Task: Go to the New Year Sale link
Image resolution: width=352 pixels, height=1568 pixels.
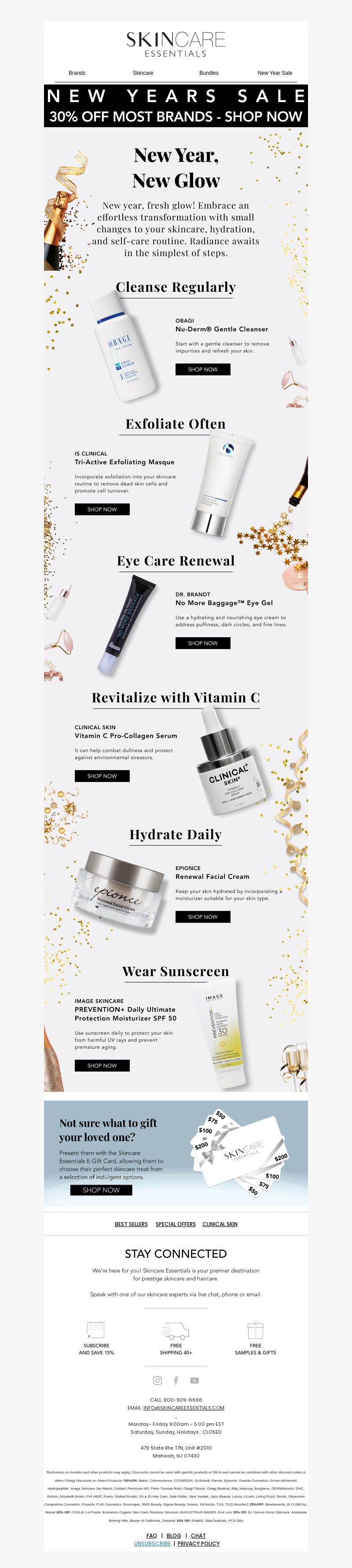Action: click(275, 73)
